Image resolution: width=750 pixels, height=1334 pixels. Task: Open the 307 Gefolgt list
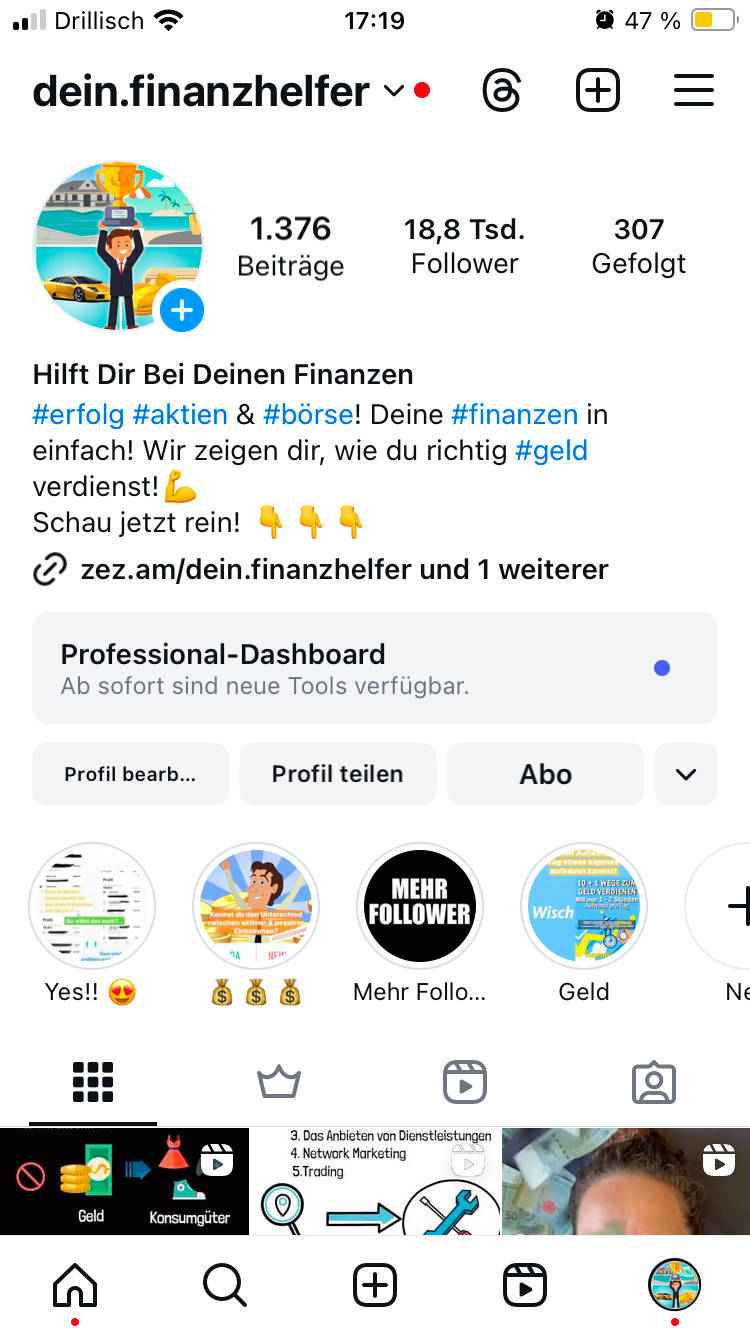638,245
